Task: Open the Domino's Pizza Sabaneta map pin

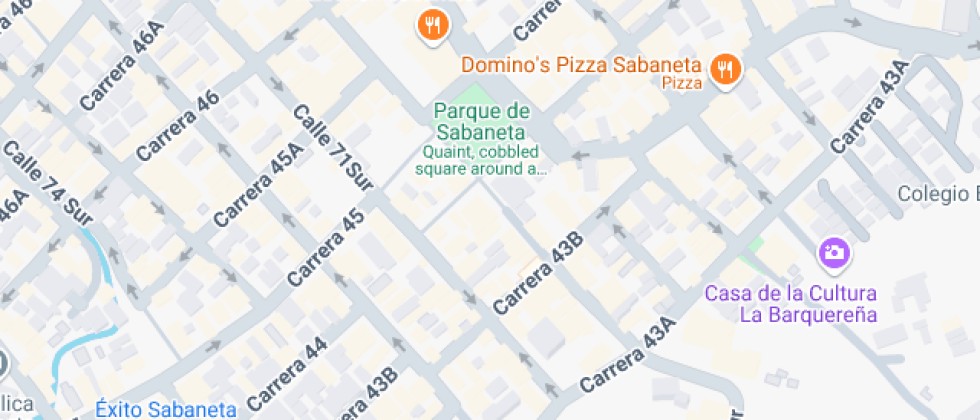Action: coord(725,69)
